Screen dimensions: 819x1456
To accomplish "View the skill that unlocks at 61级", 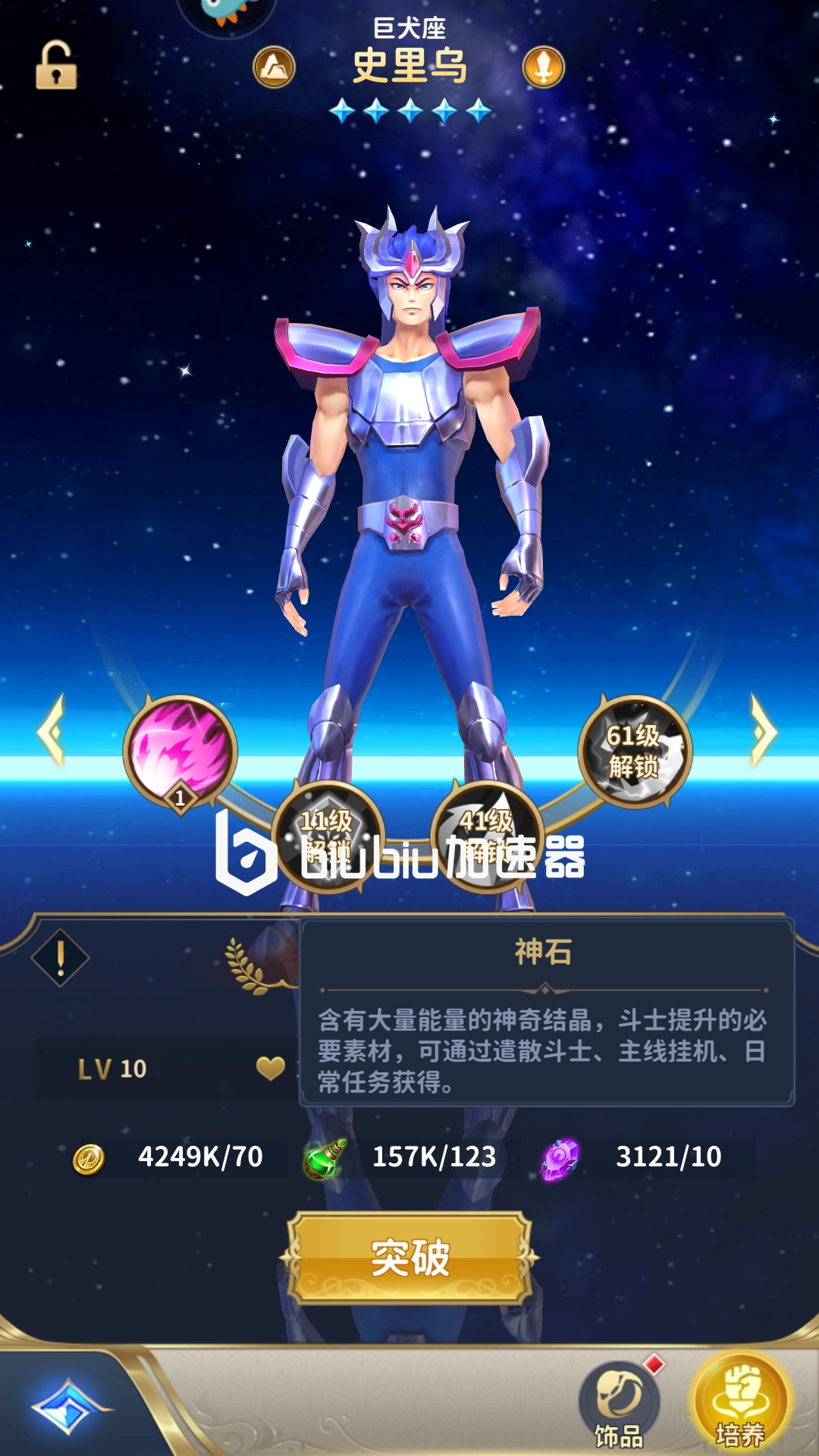I will point(635,752).
